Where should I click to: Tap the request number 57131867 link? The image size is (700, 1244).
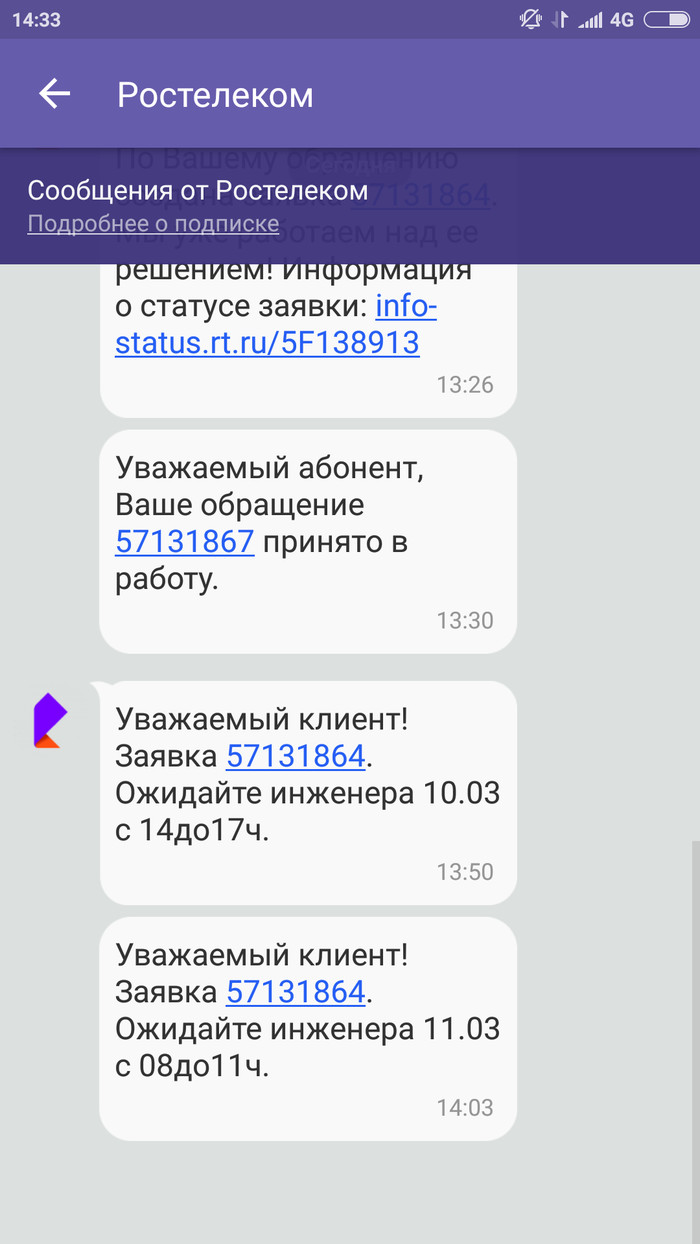185,542
